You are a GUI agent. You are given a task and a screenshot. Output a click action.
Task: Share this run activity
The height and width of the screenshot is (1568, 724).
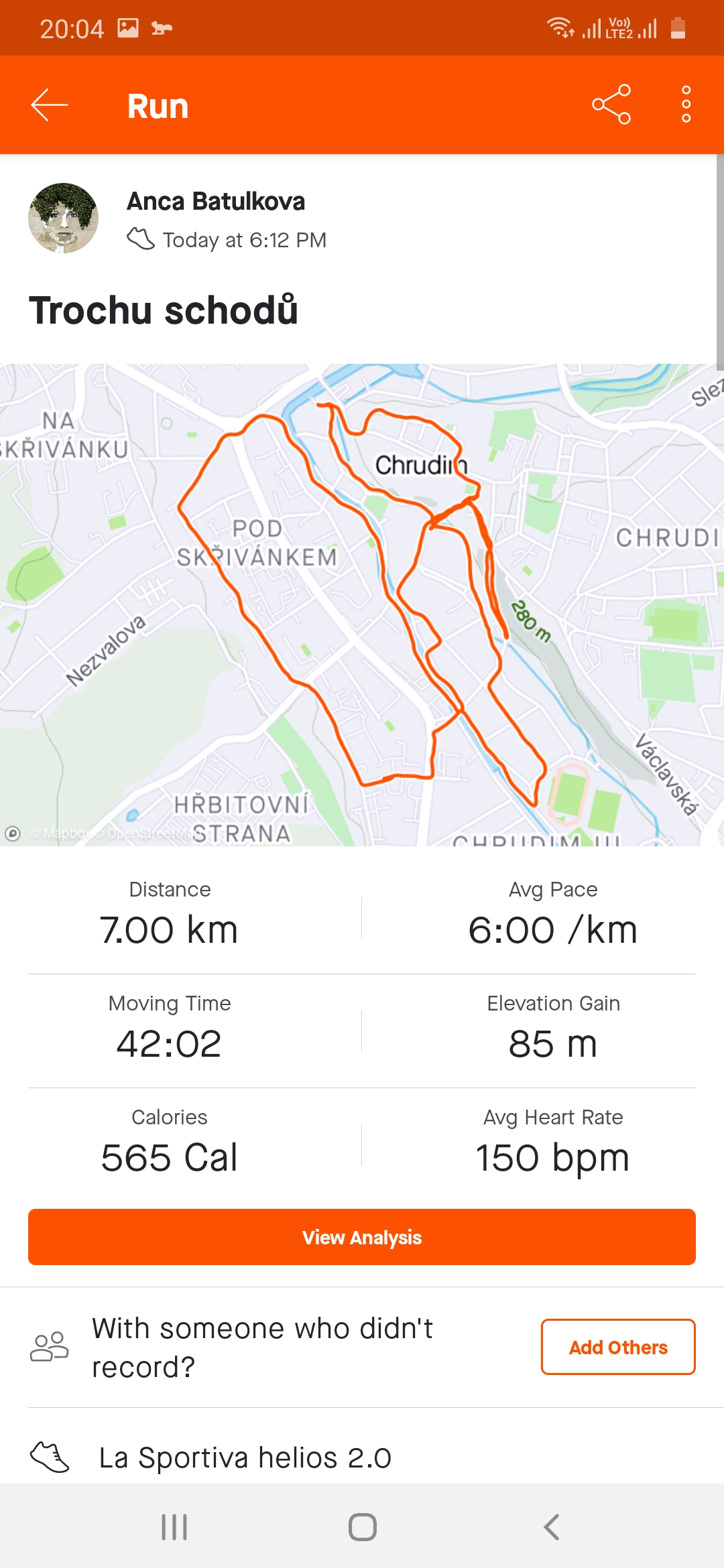tap(611, 105)
